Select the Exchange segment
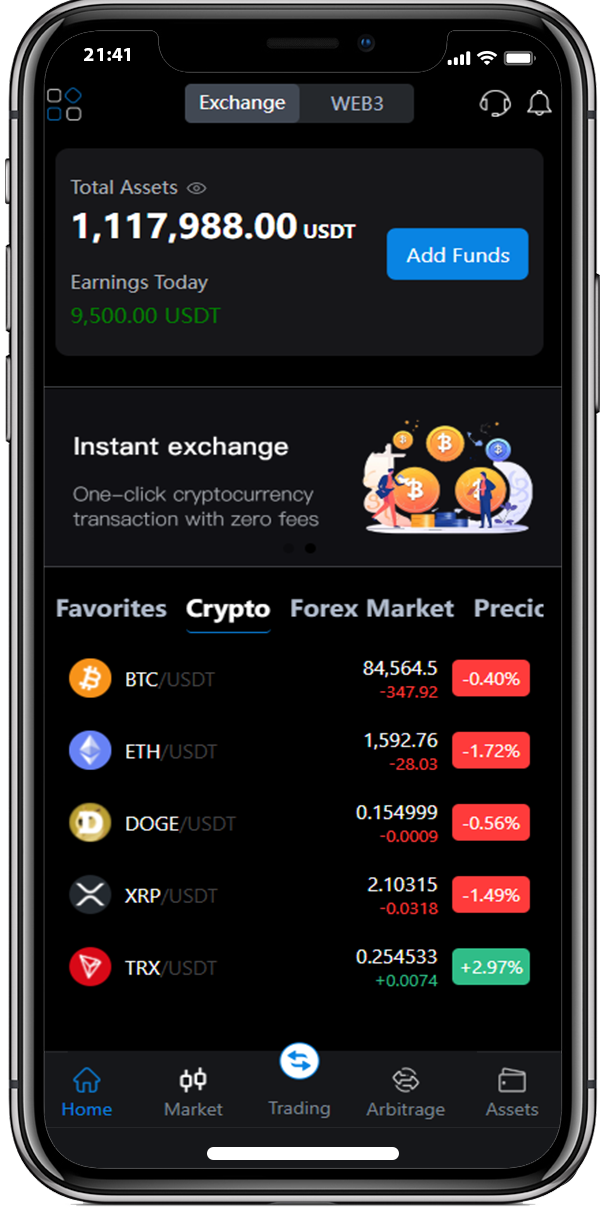 pos(242,103)
